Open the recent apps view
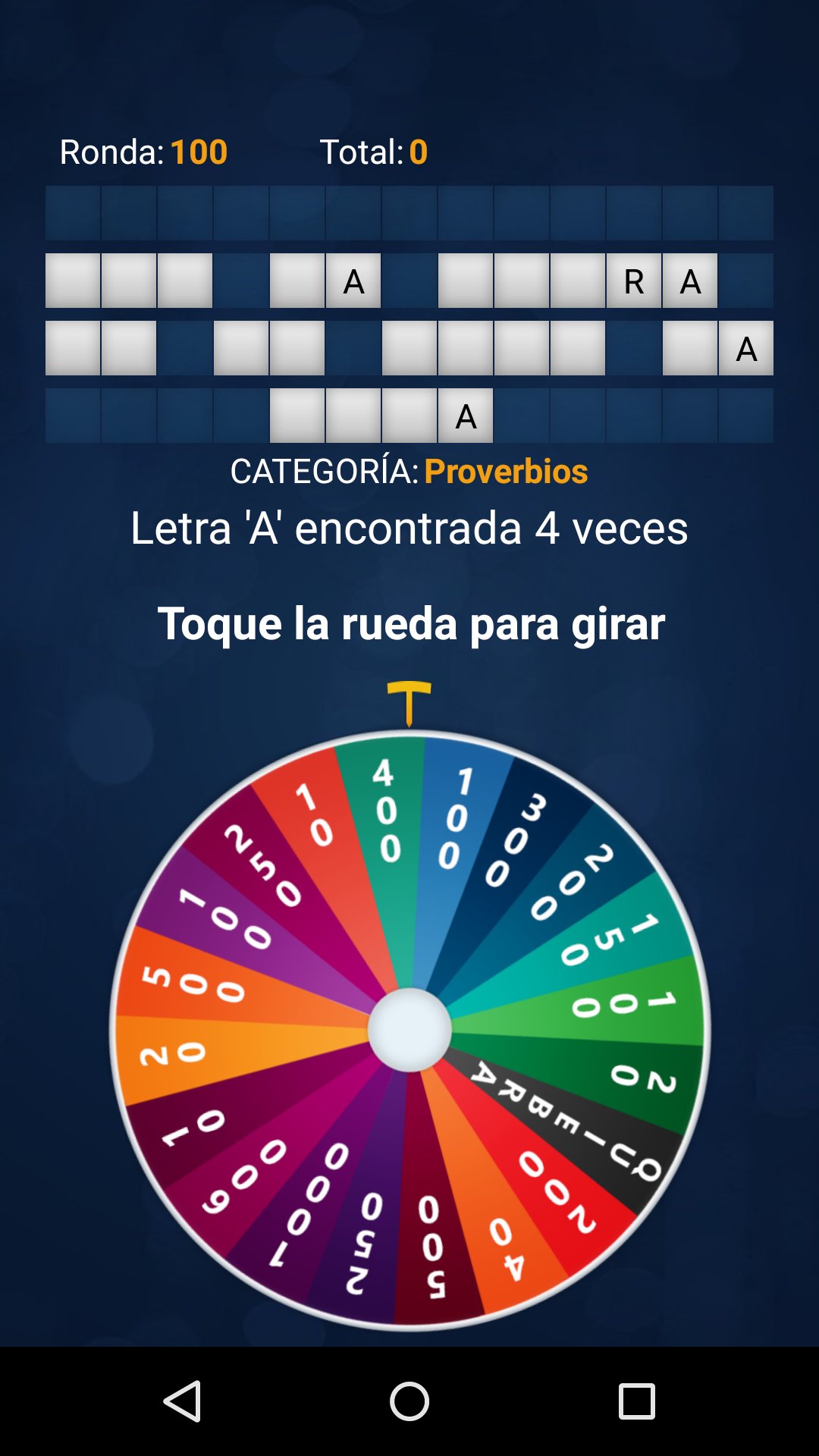The image size is (819, 1456). click(x=637, y=1401)
